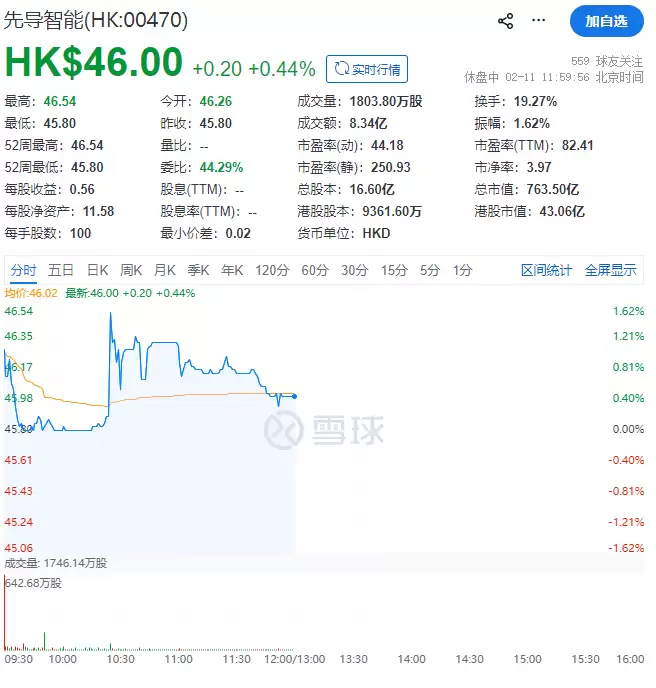
Task: Select the 日K chart tab
Action: point(97,270)
